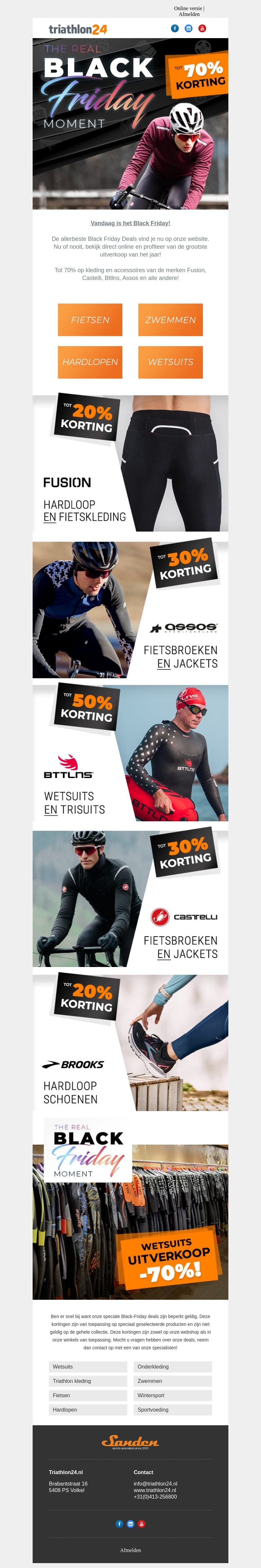Open the info@triathlon24.nl email link
The height and width of the screenshot is (1568, 261).
[156, 1484]
